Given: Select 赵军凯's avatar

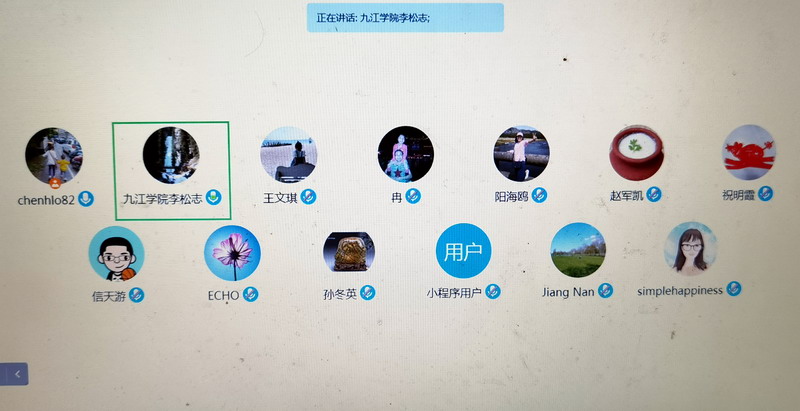Looking at the screenshot, I should click(637, 153).
